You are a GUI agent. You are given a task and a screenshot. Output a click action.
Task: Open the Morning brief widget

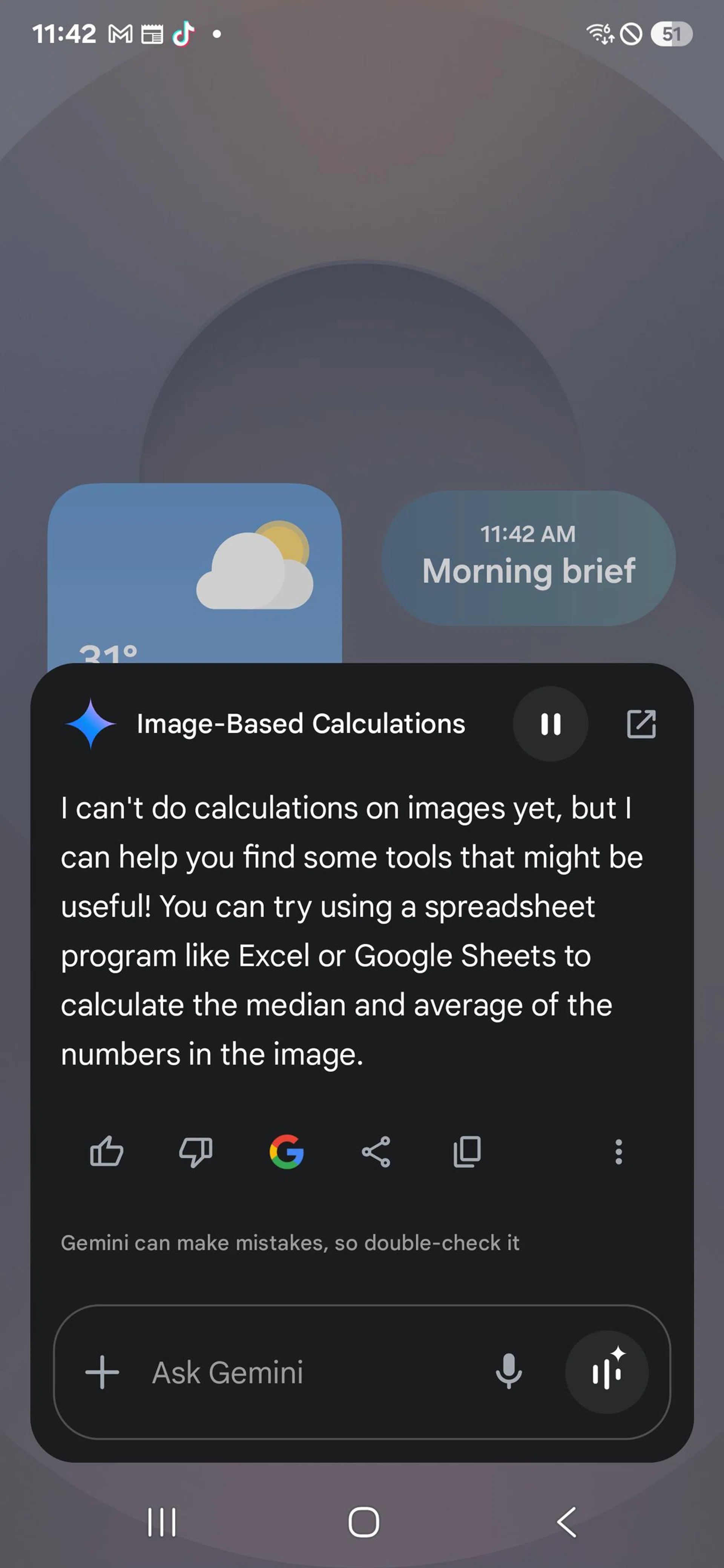pyautogui.click(x=528, y=558)
